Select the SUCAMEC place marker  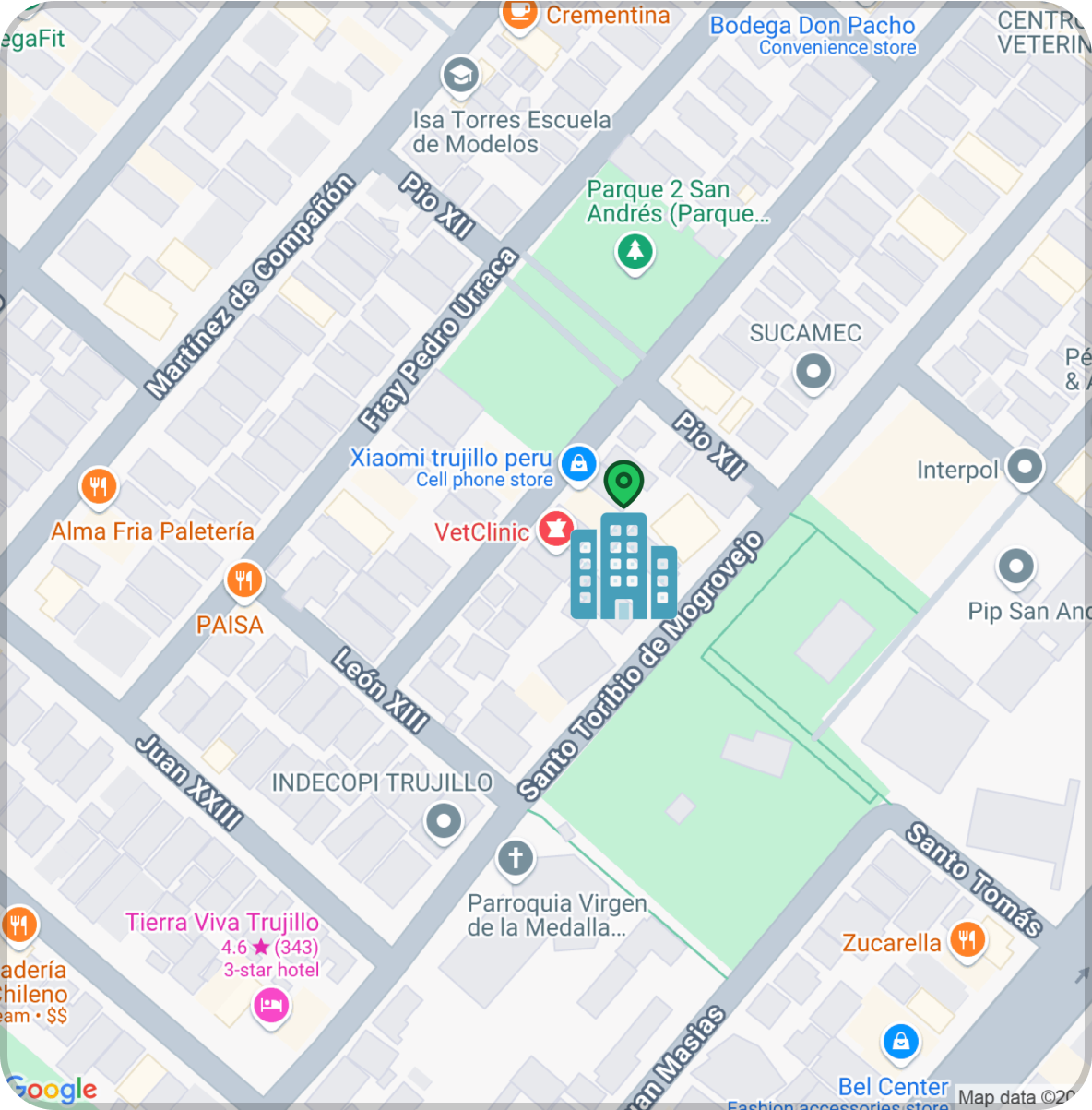pos(813,372)
